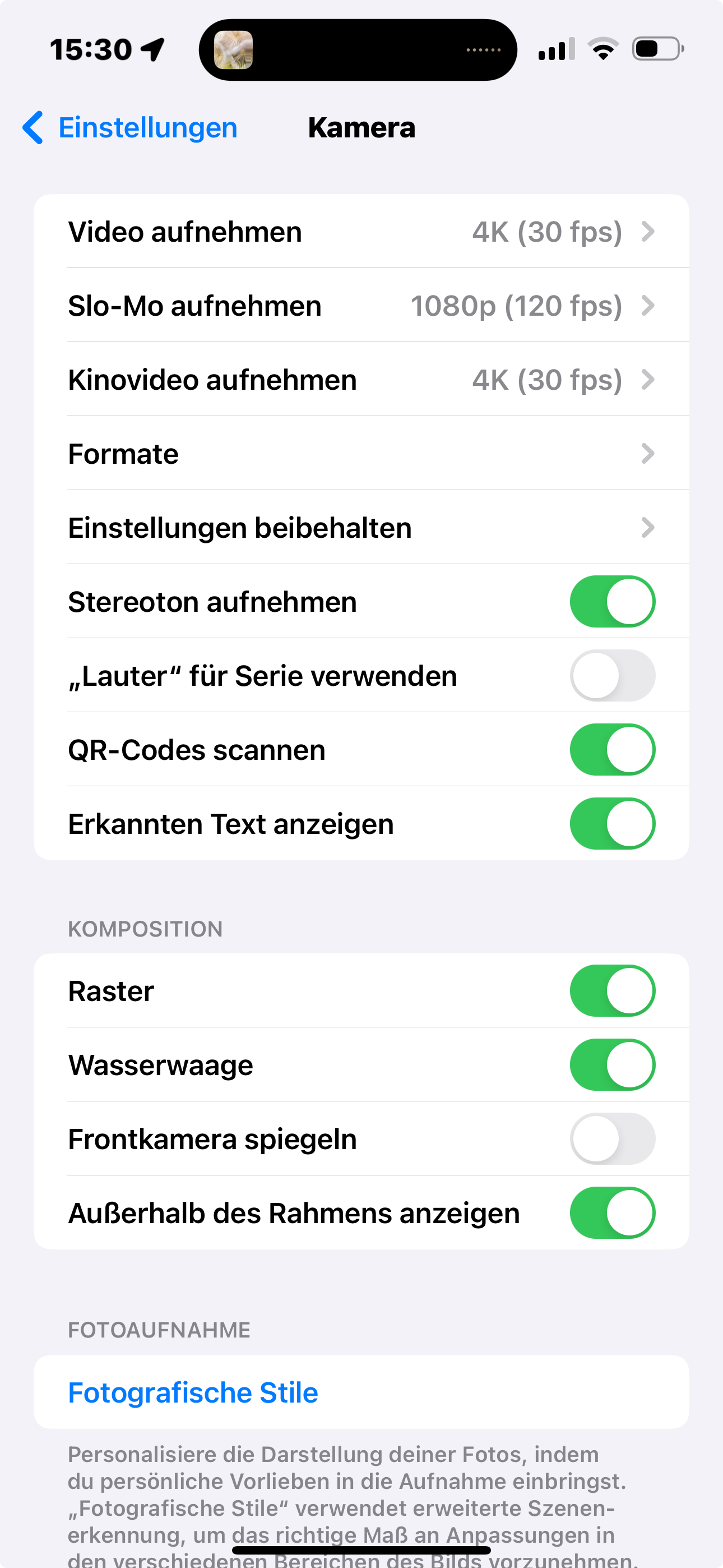This screenshot has height=1568, width=723.
Task: Enable Frontkamera spiegeln
Action: coord(611,1139)
